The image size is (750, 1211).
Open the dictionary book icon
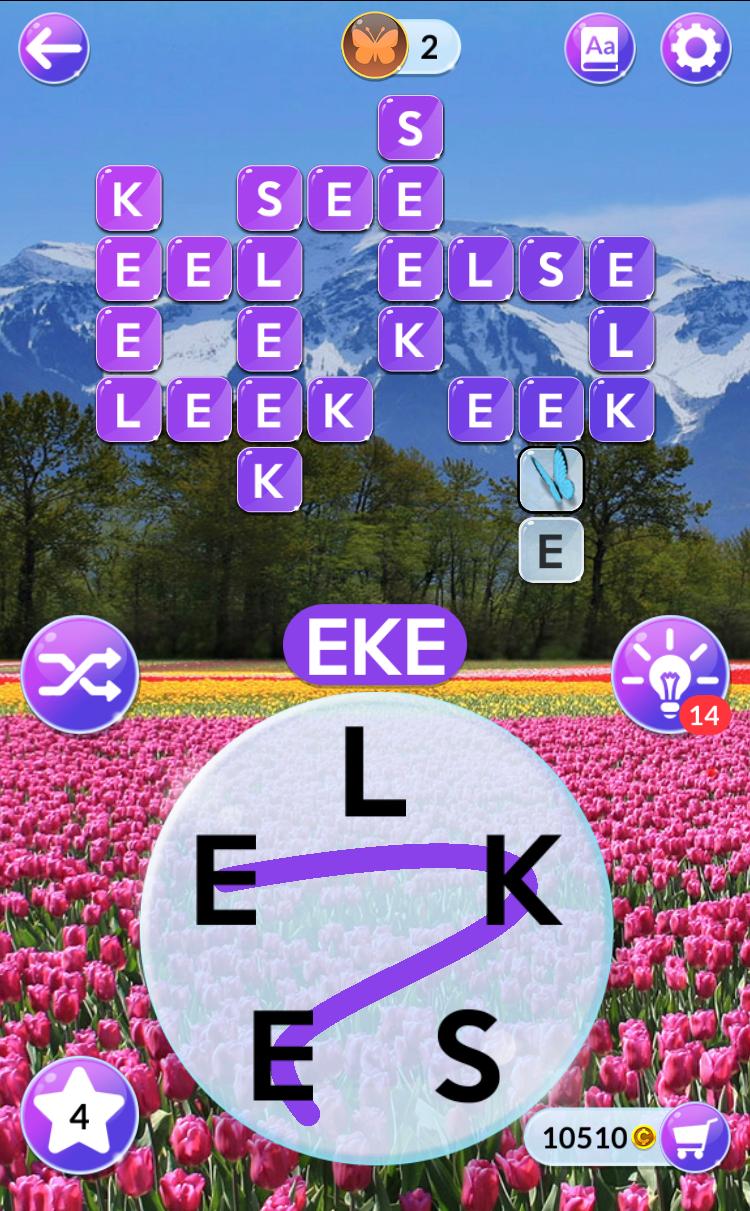pyautogui.click(x=600, y=48)
